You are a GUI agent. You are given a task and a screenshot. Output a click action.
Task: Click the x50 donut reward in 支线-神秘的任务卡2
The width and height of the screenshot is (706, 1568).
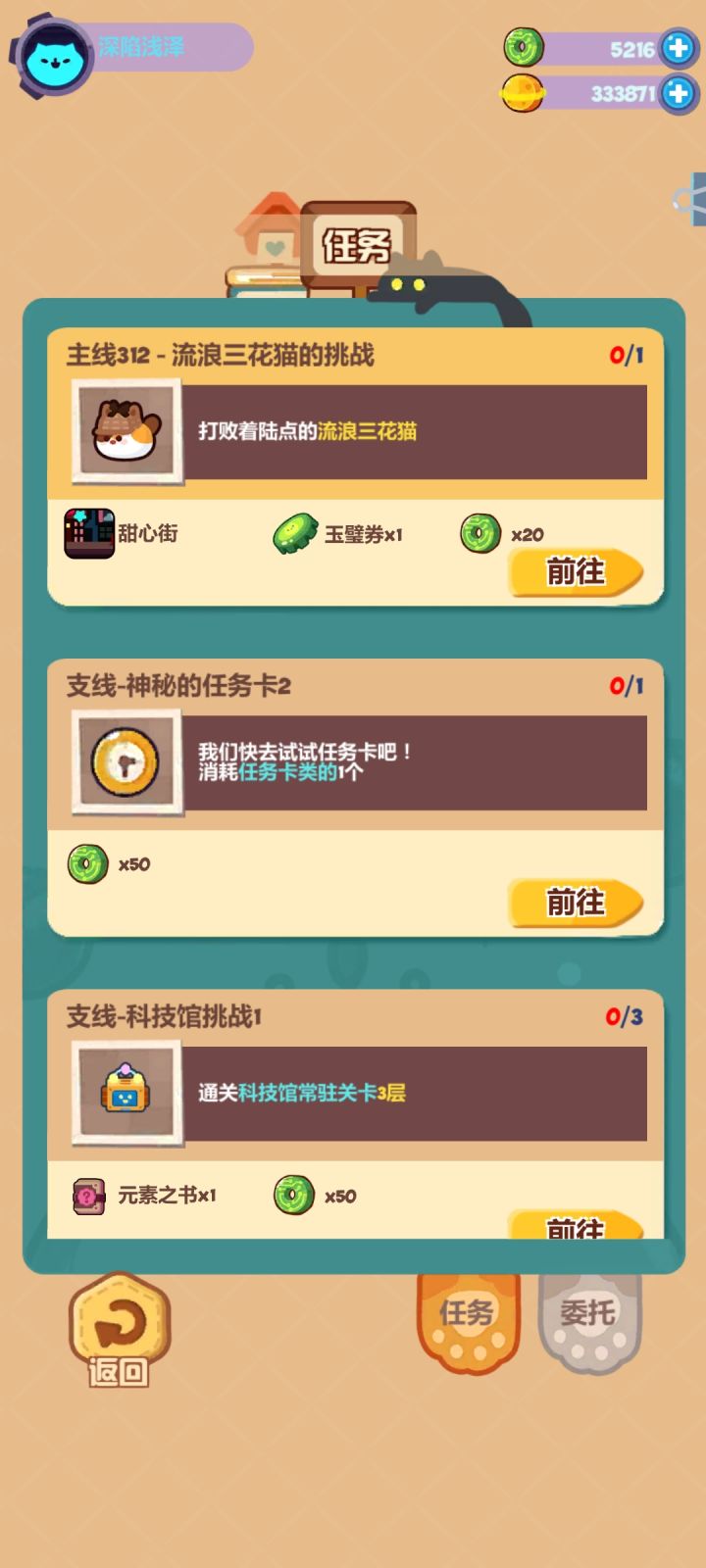87,864
